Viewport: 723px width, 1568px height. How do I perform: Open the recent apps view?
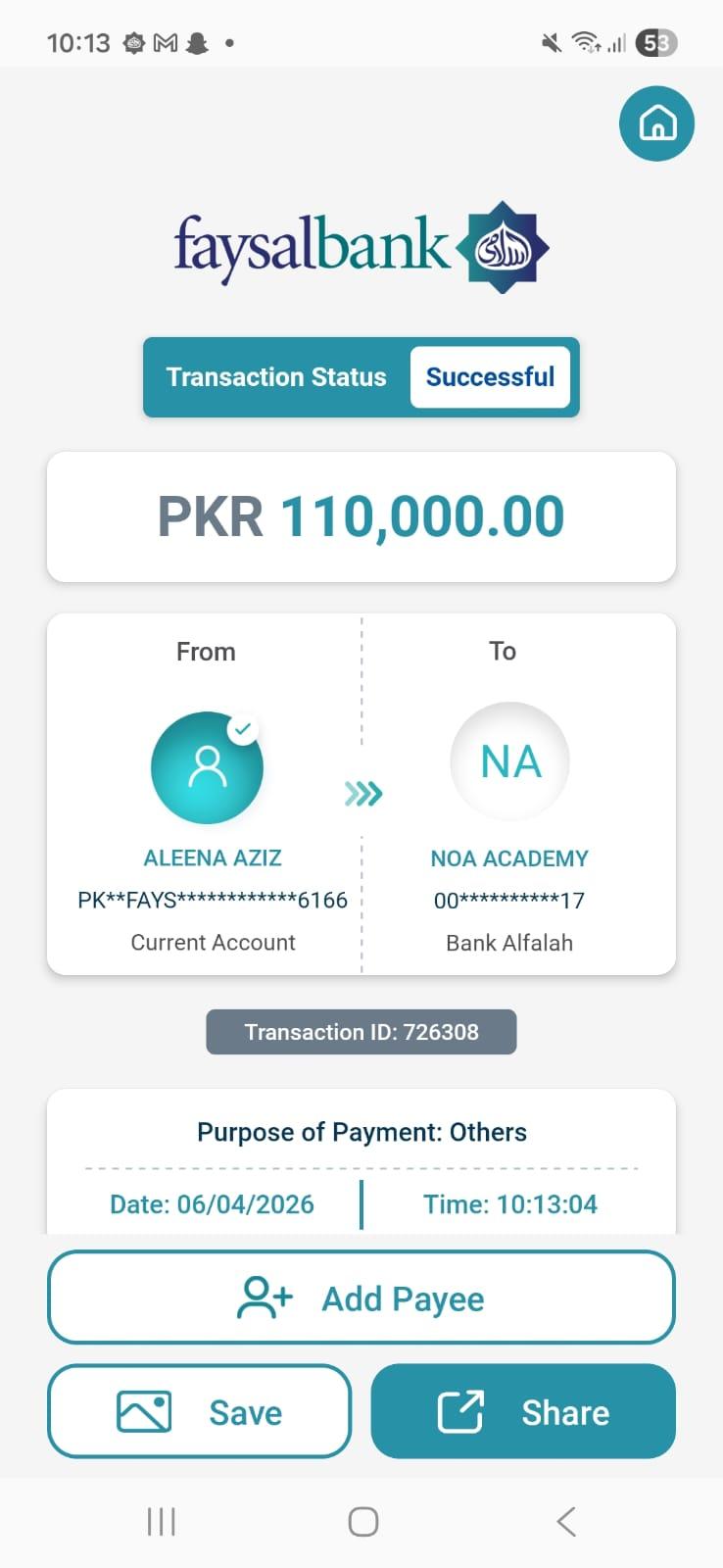coord(161,1521)
